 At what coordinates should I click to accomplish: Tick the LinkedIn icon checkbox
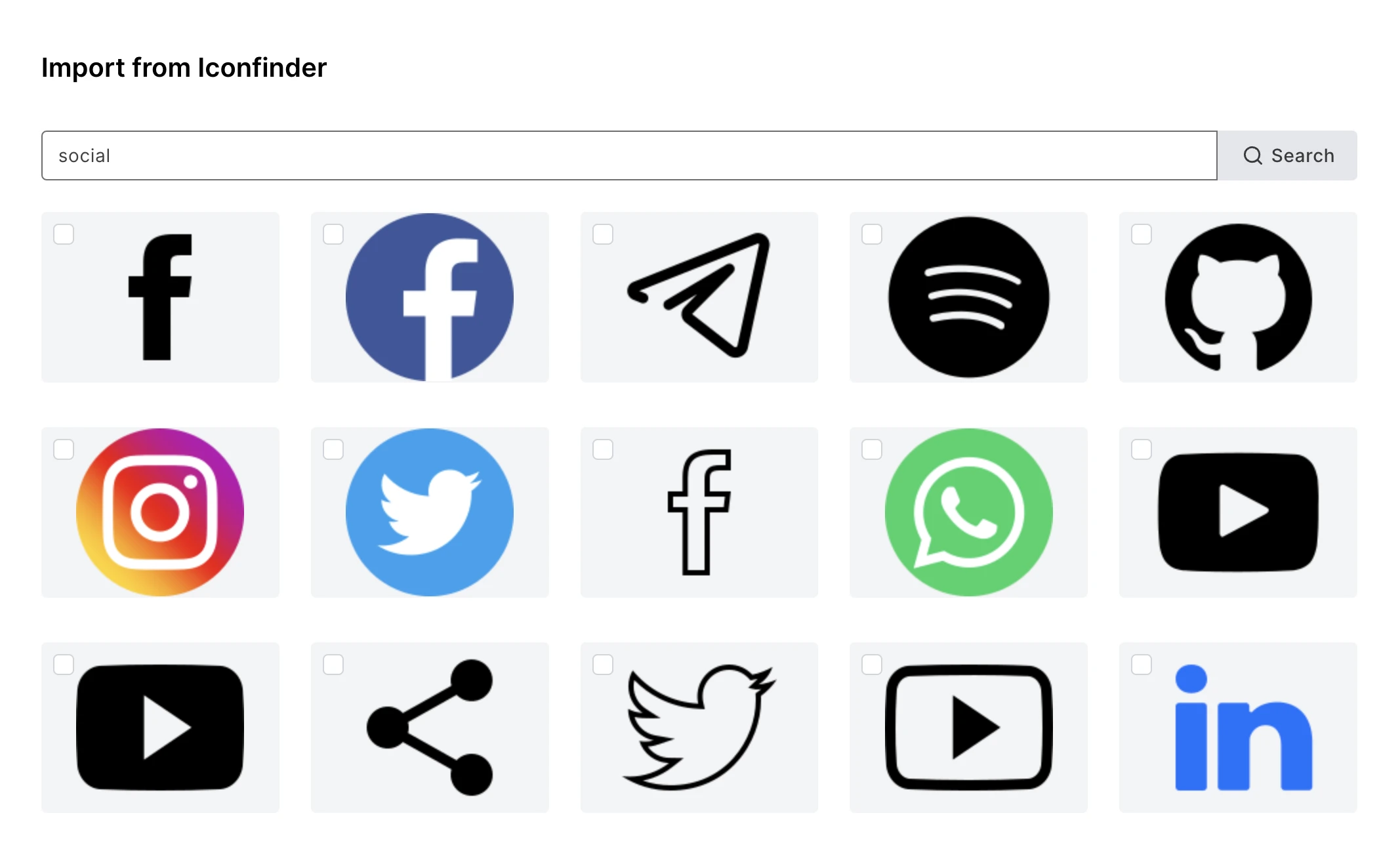coord(1142,665)
